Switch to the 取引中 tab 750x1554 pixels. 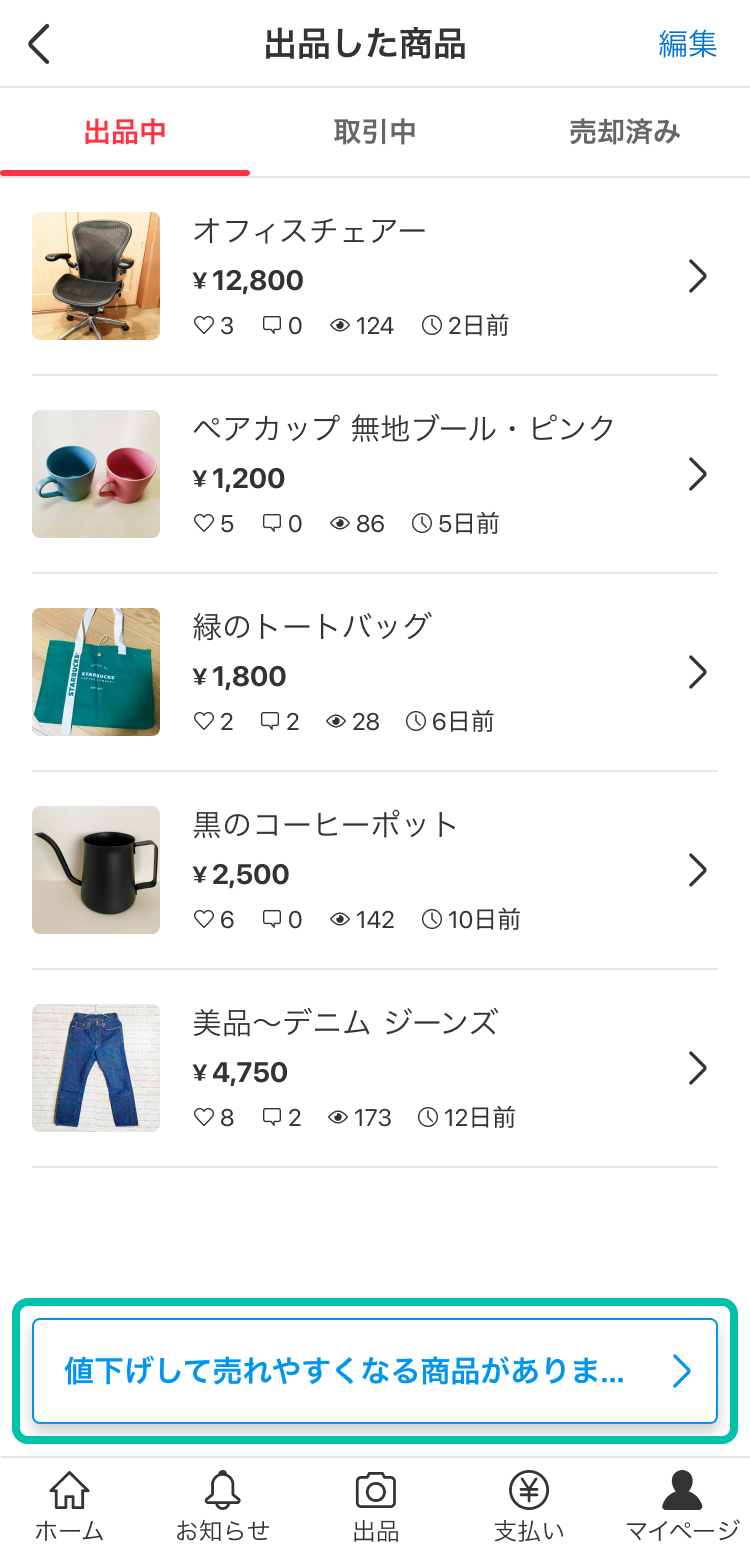click(x=374, y=131)
